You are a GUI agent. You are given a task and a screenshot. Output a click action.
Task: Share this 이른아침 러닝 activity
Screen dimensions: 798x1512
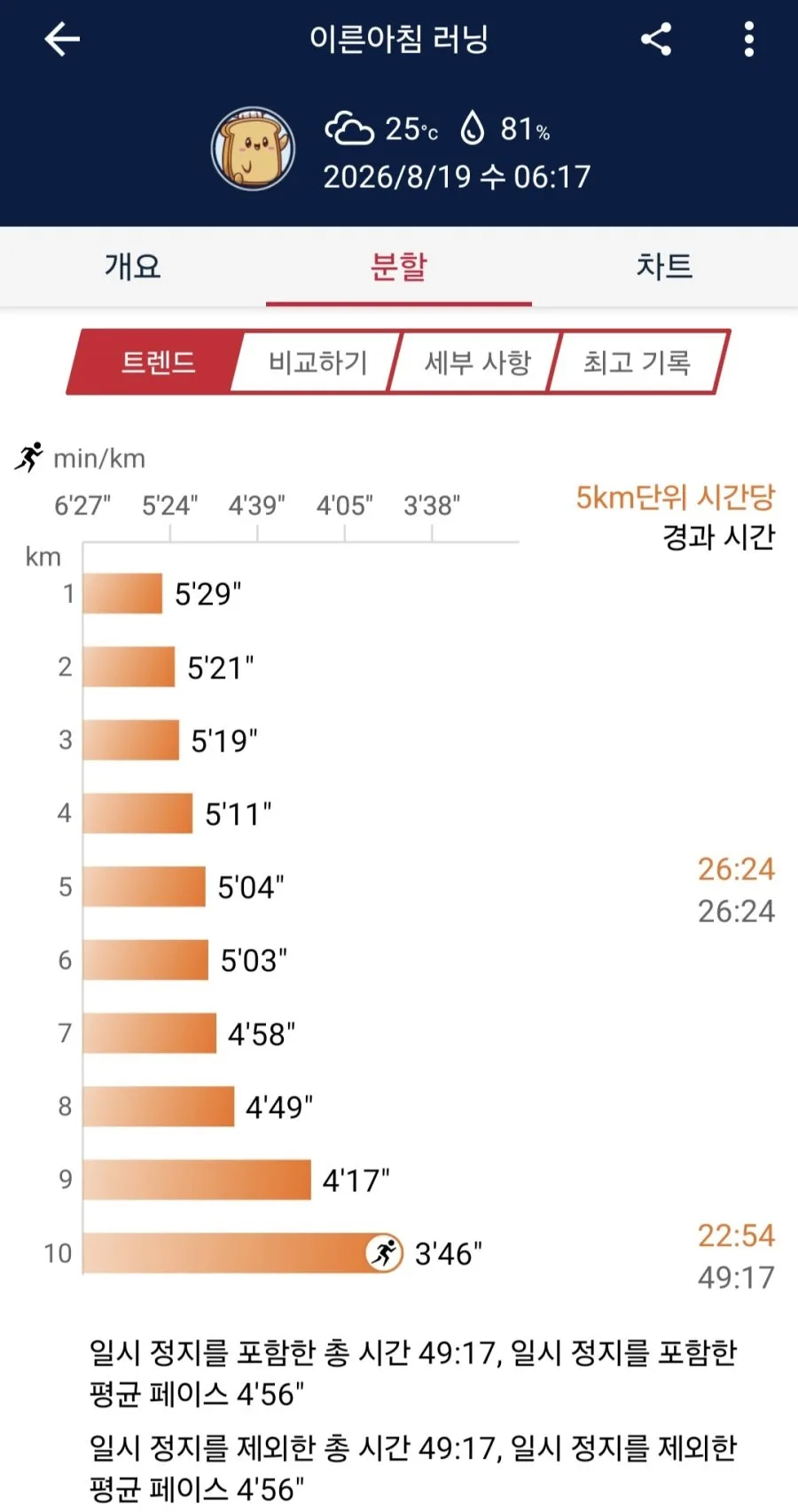point(656,39)
